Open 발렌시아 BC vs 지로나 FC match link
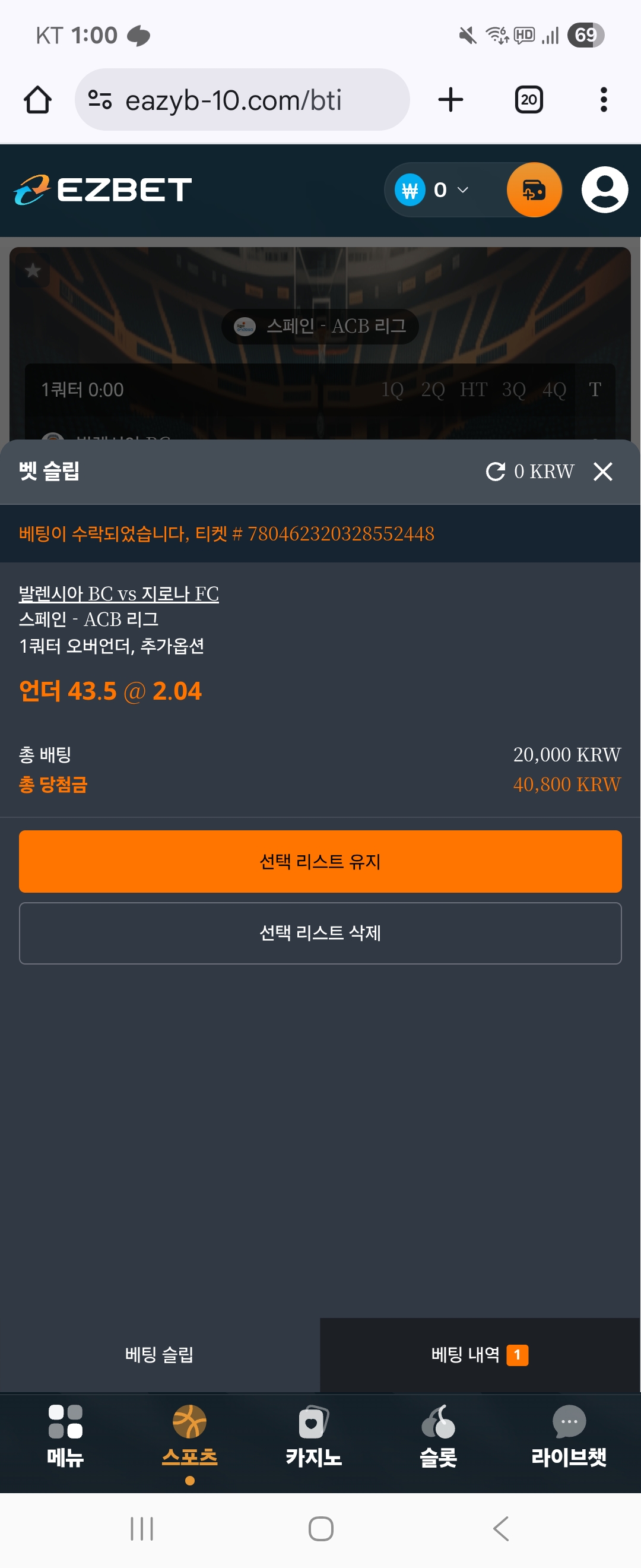Screen dimensions: 641x1568 [x=119, y=593]
